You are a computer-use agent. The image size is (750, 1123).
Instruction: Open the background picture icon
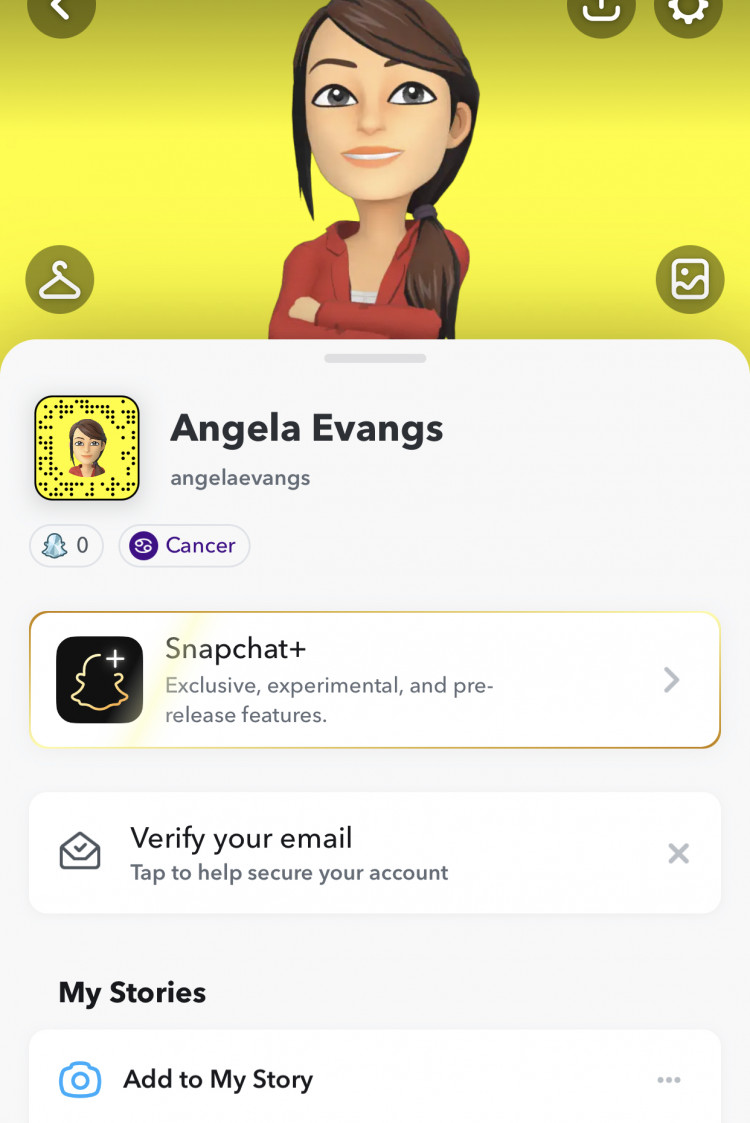point(690,280)
